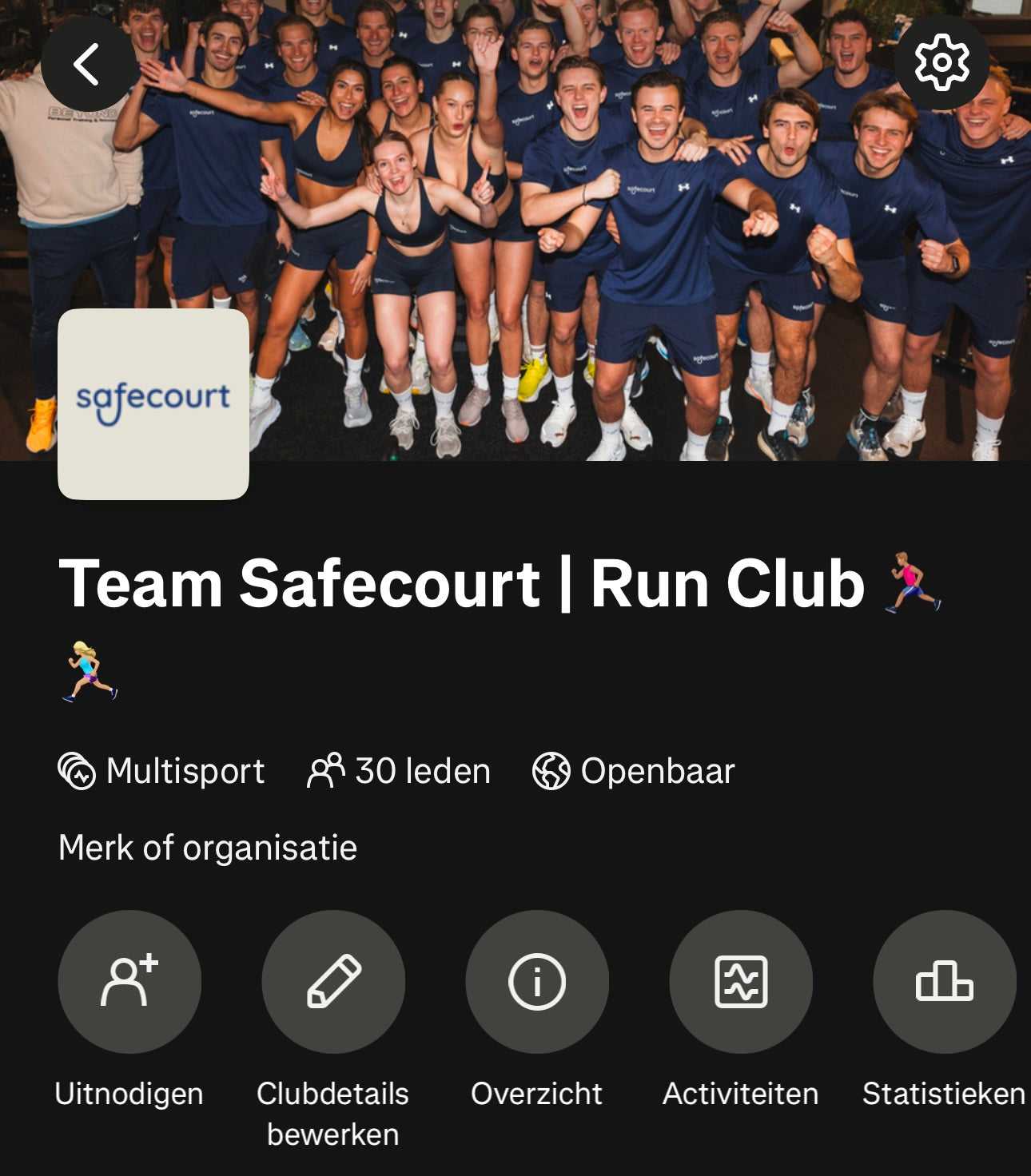This screenshot has height=1176, width=1031.
Task: Open the Statistieken leaderboard
Action: [x=944, y=982]
